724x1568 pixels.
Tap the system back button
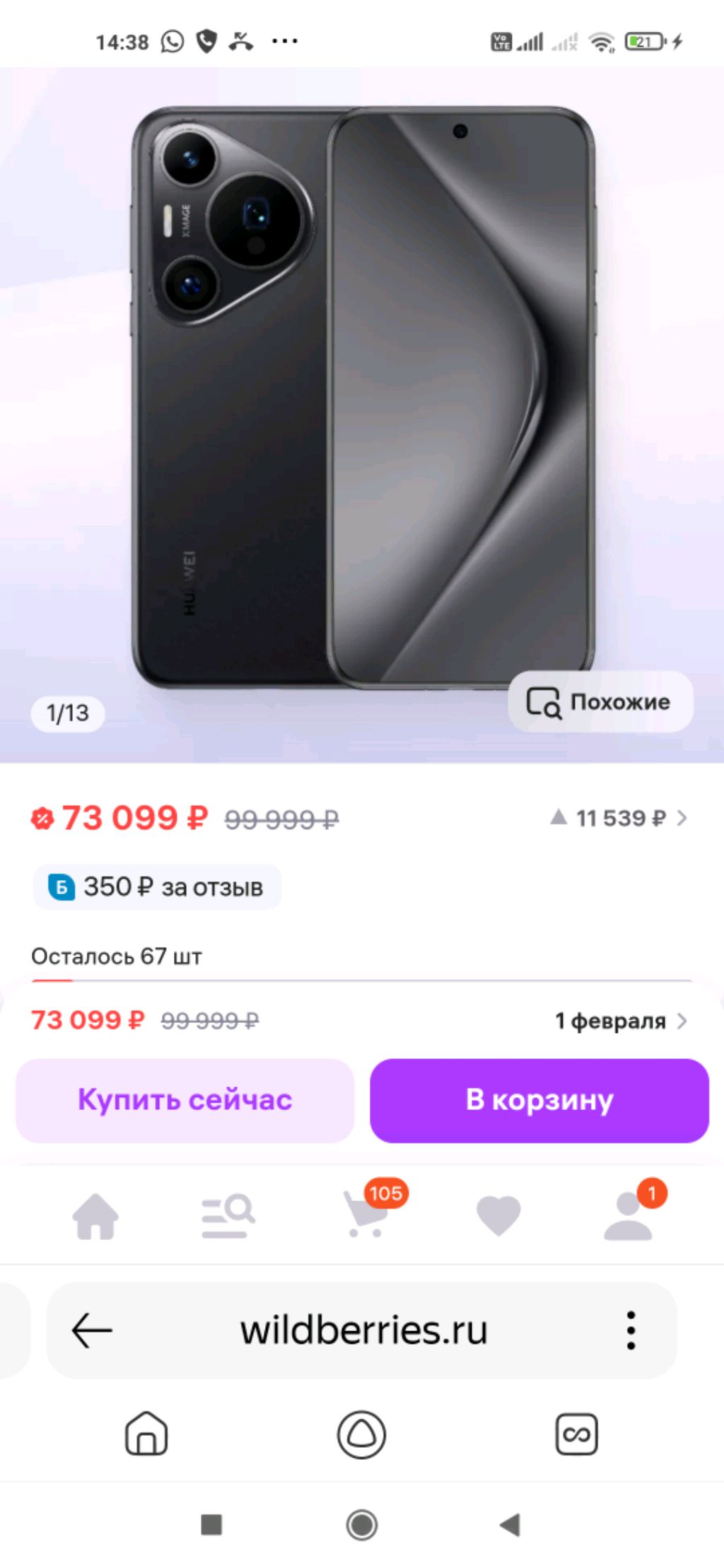(510, 1525)
